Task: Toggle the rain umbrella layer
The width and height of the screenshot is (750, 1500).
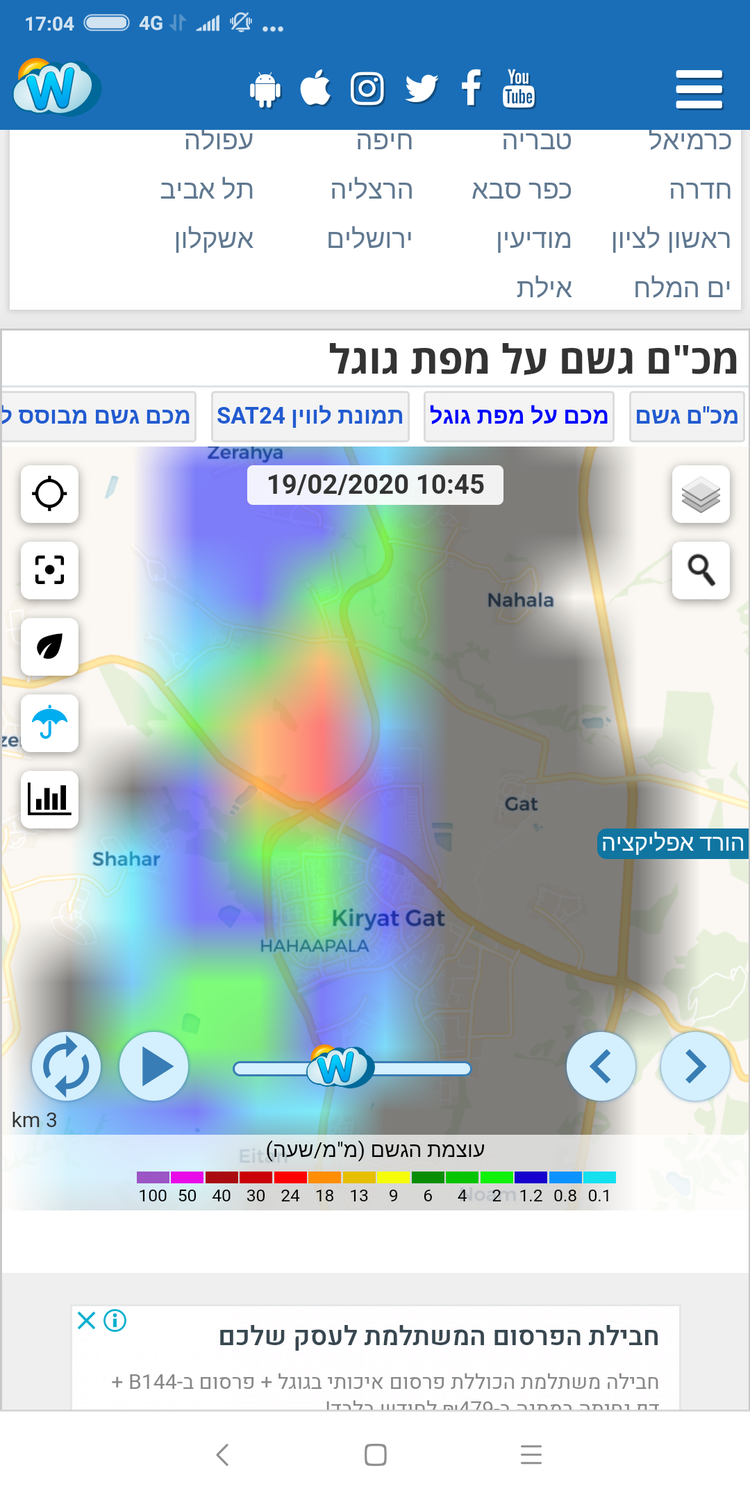Action: pyautogui.click(x=50, y=723)
